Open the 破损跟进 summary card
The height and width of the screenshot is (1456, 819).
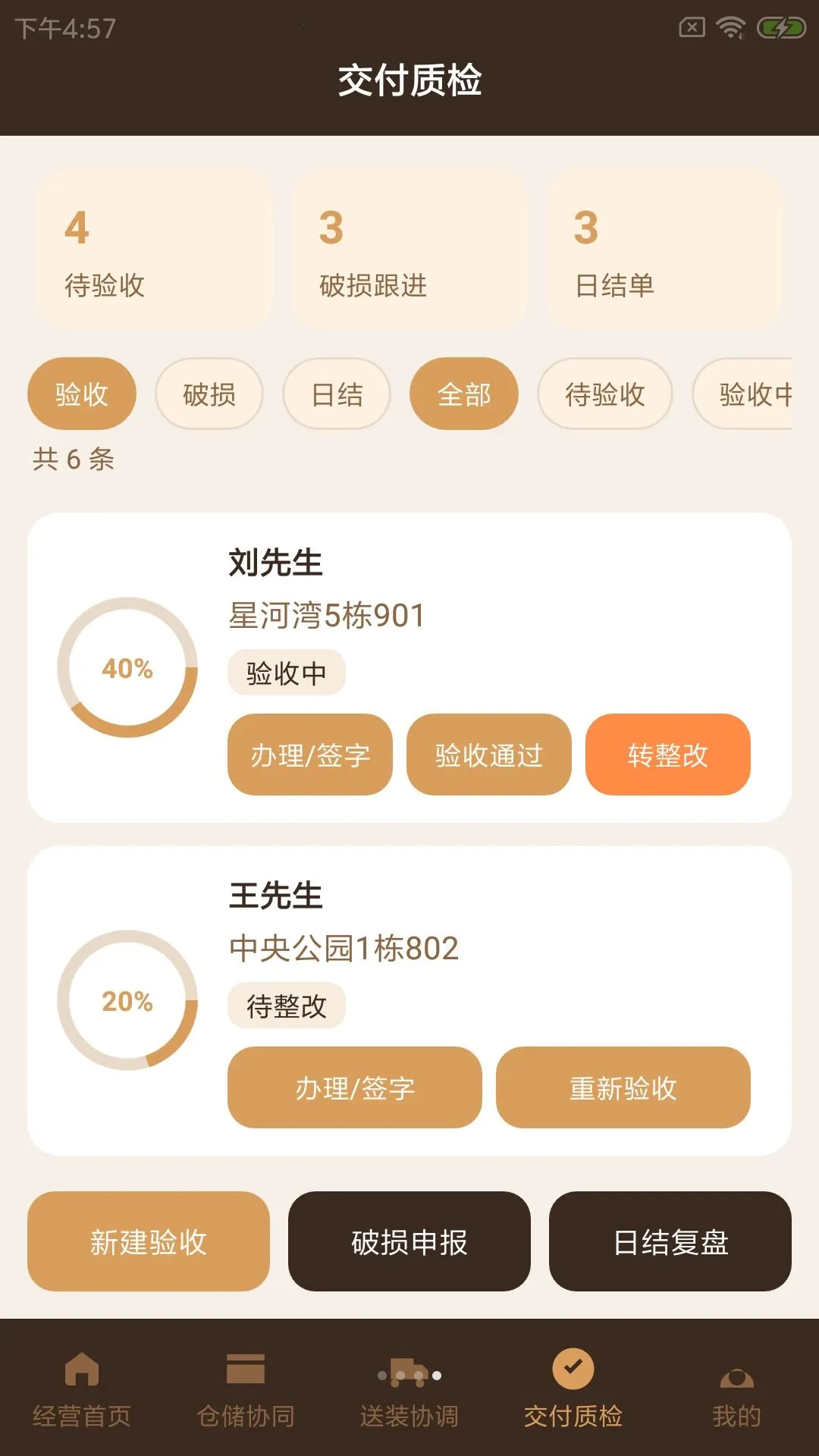pyautogui.click(x=409, y=249)
